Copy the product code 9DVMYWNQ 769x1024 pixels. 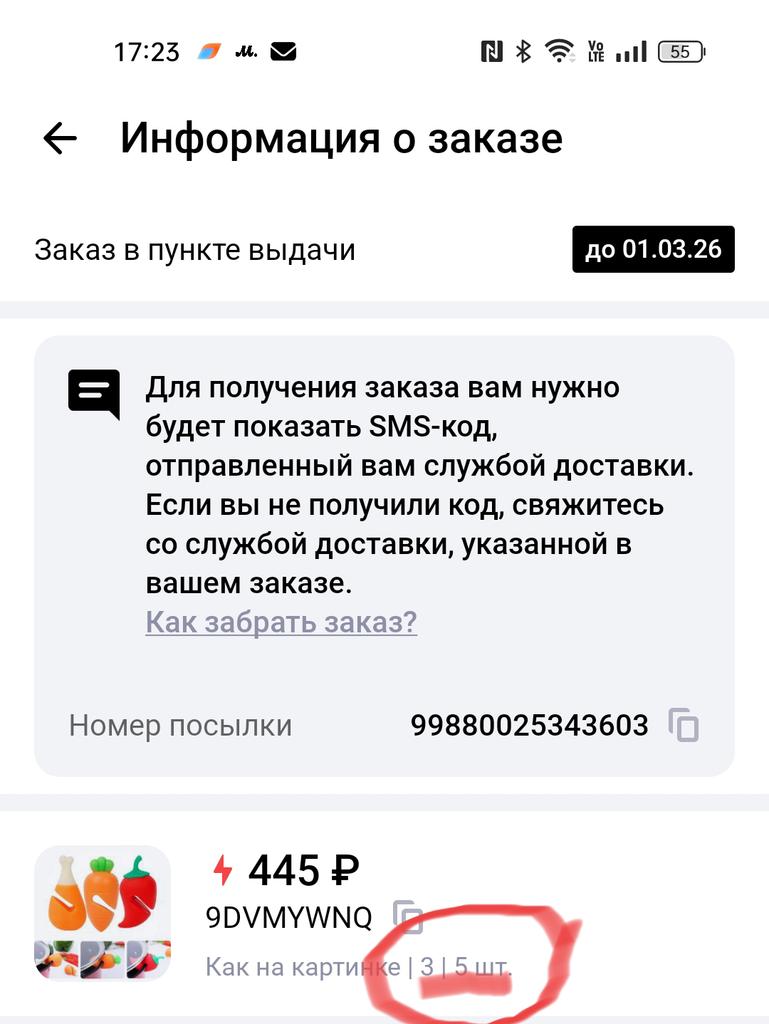point(407,916)
